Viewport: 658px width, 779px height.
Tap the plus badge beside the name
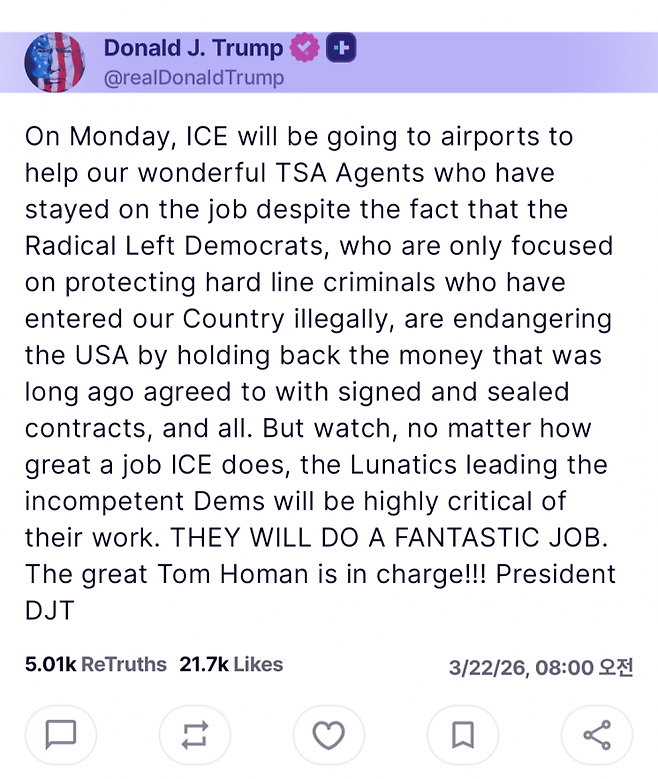[341, 48]
